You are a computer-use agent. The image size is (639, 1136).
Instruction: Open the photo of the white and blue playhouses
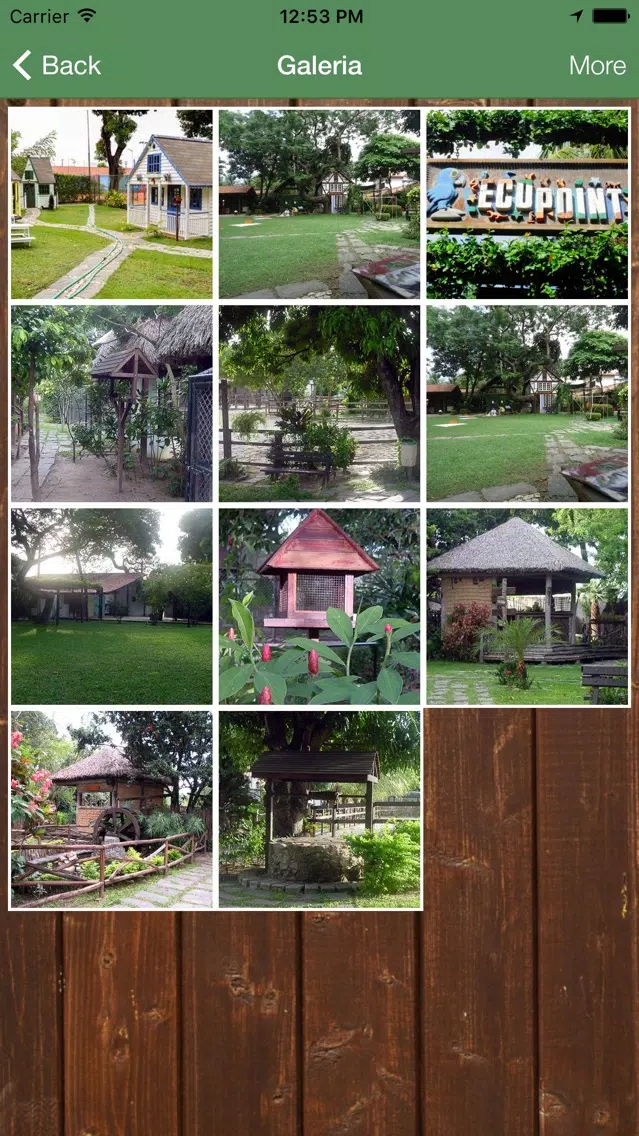[112, 204]
